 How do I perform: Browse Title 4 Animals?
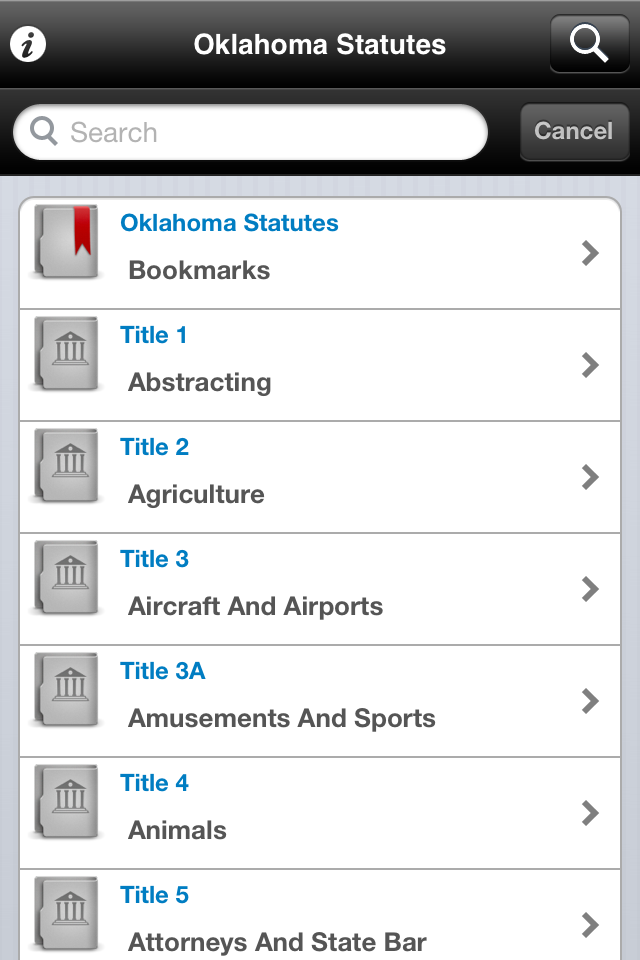point(320,814)
